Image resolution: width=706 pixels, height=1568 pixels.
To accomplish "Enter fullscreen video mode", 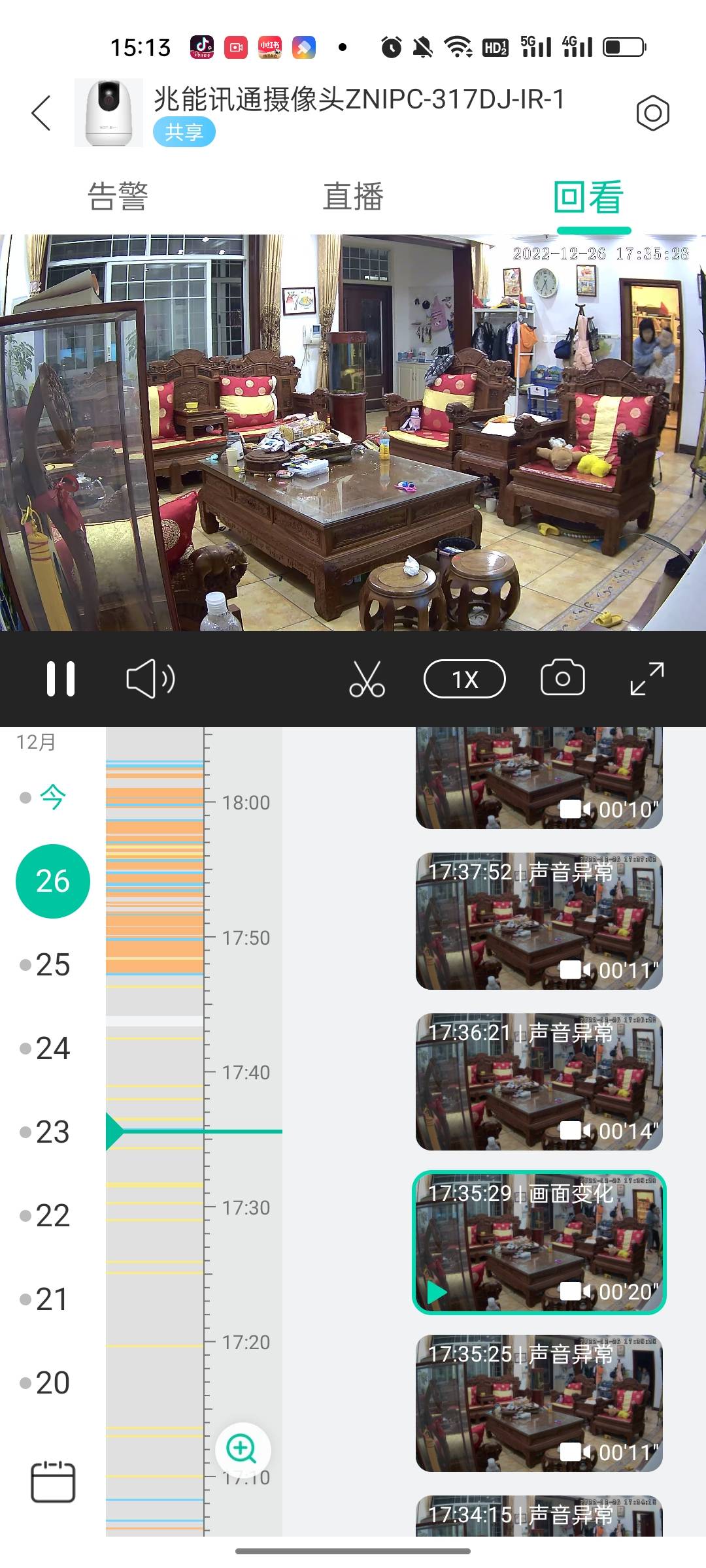I will click(647, 679).
